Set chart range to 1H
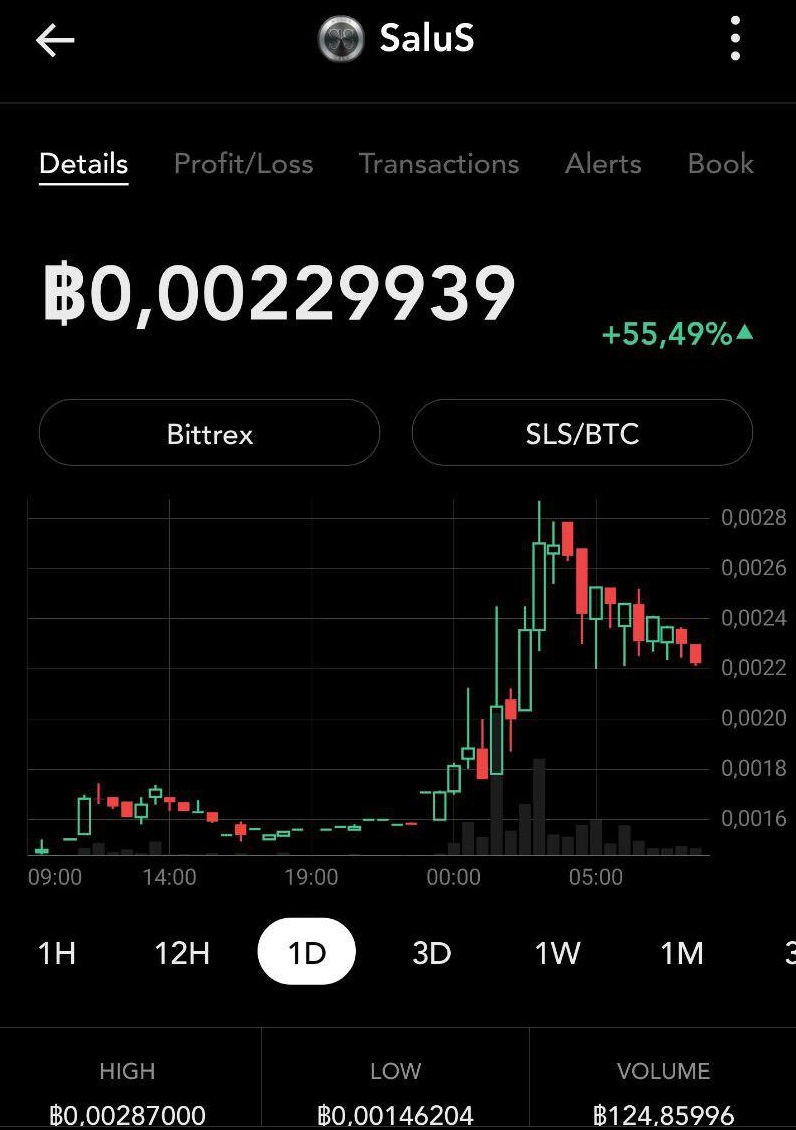This screenshot has height=1130, width=796. [57, 952]
